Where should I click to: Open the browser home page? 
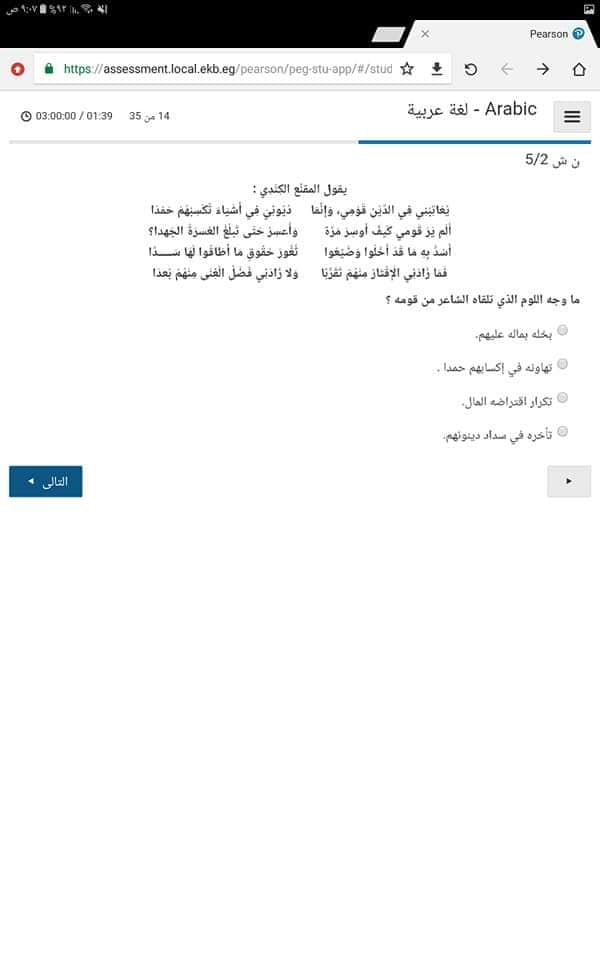point(579,69)
